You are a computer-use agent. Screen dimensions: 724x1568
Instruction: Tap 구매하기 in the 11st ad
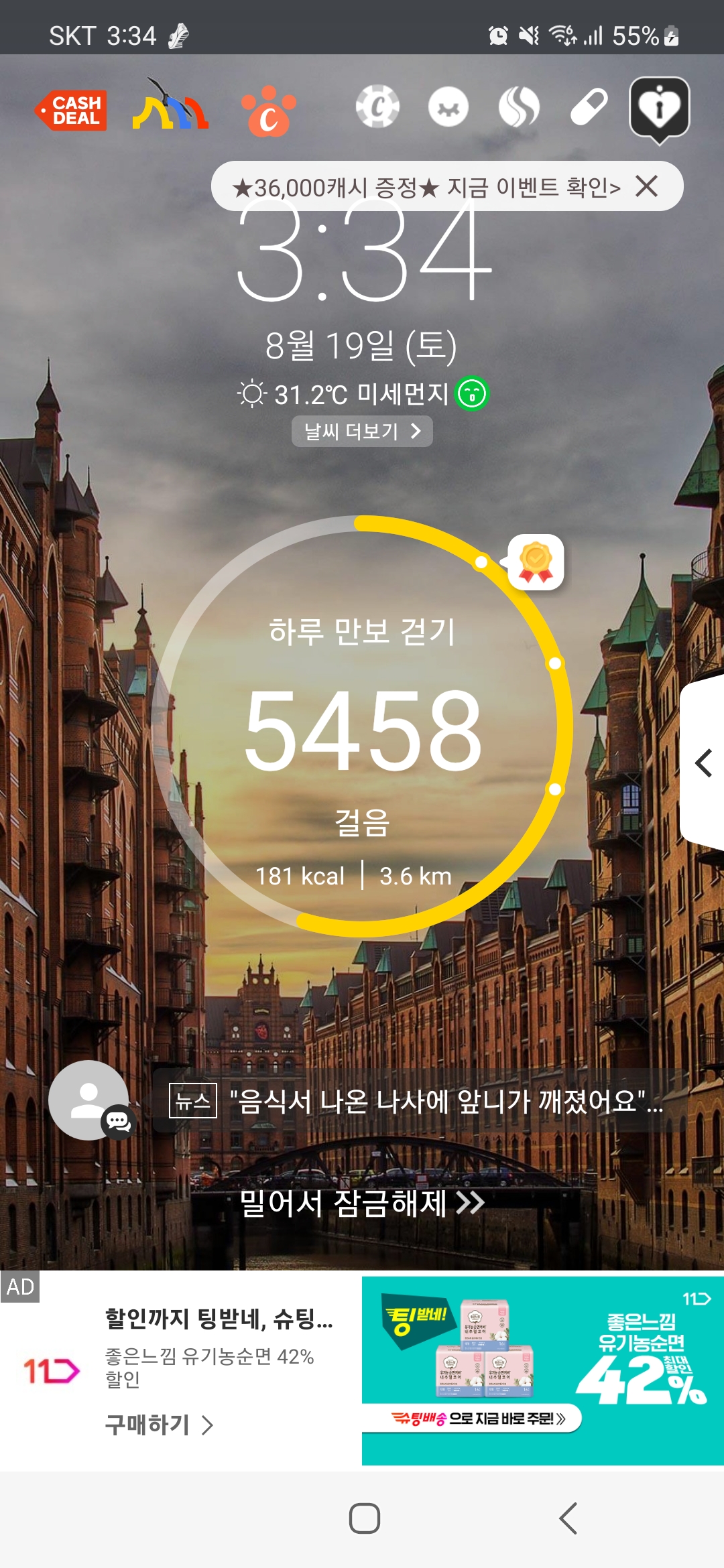click(159, 1425)
